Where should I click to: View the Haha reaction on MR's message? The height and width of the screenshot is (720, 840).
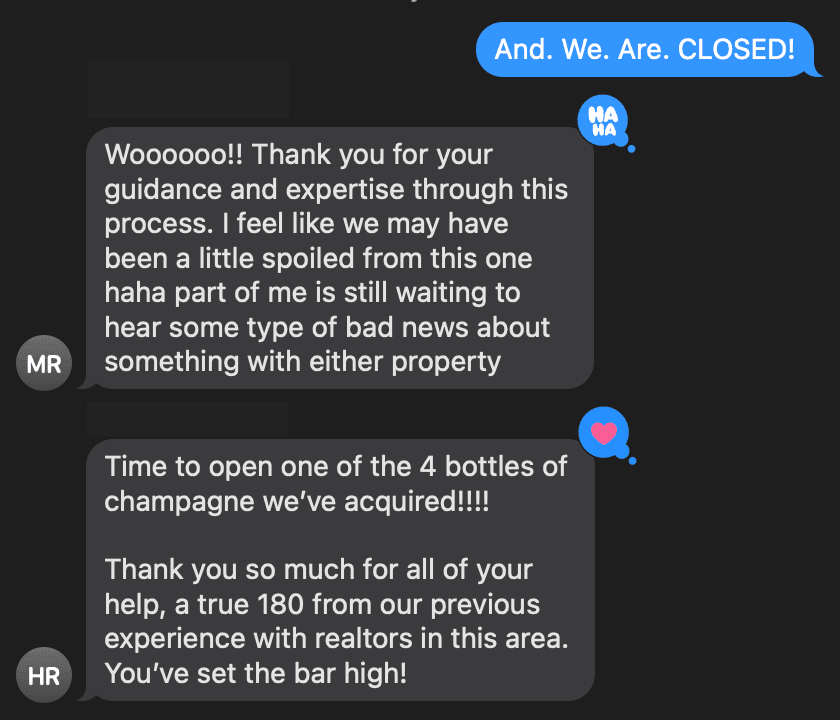tap(604, 121)
